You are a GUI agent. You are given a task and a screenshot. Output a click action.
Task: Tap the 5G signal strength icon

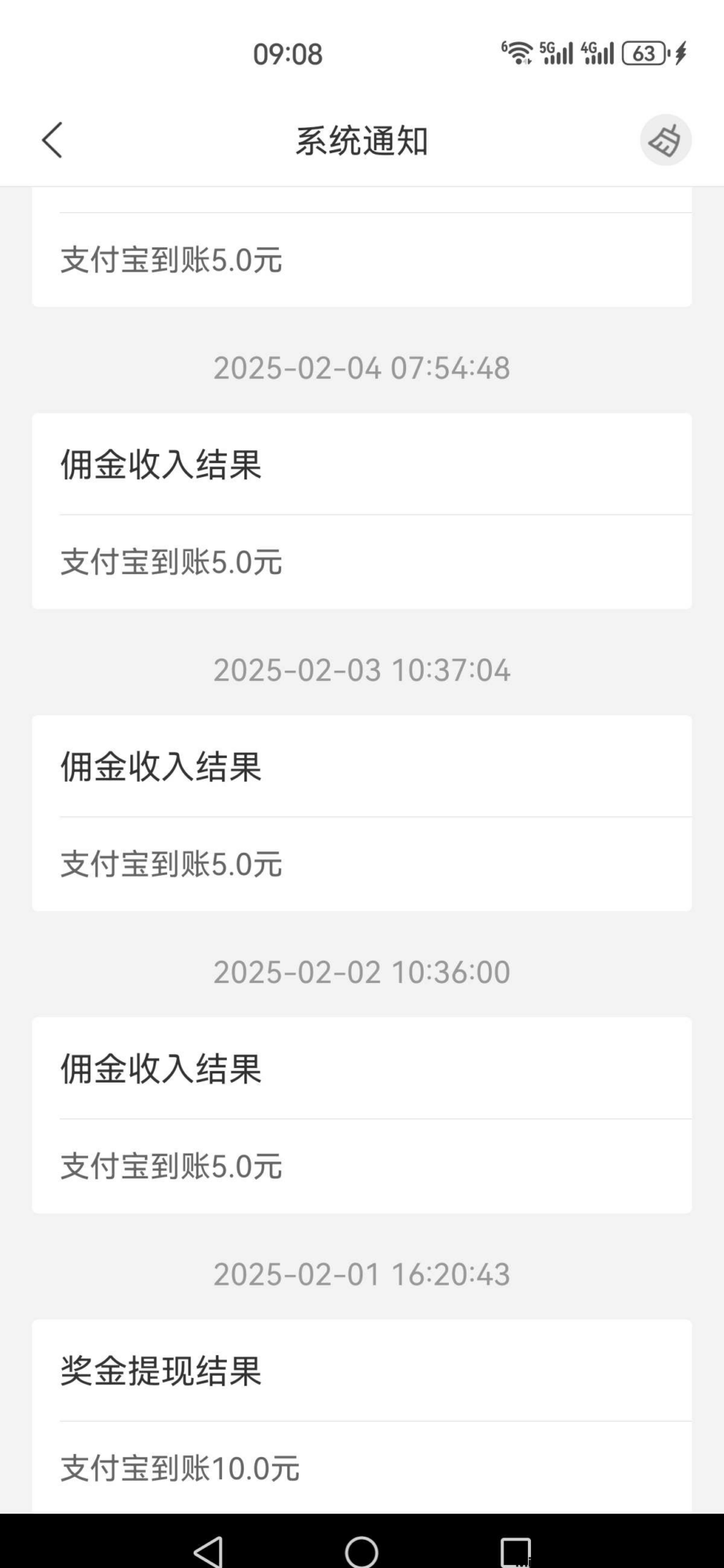coord(558,52)
